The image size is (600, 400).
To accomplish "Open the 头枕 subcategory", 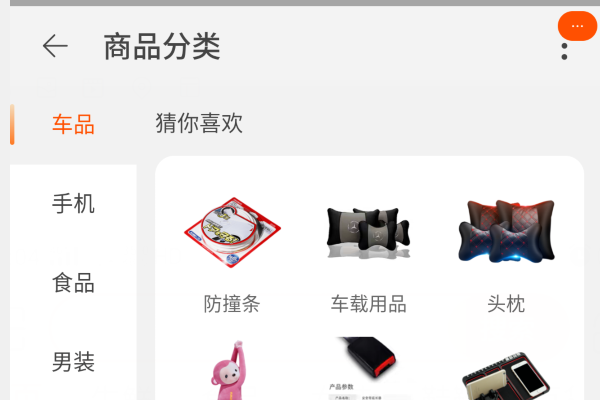I will 506,253.
